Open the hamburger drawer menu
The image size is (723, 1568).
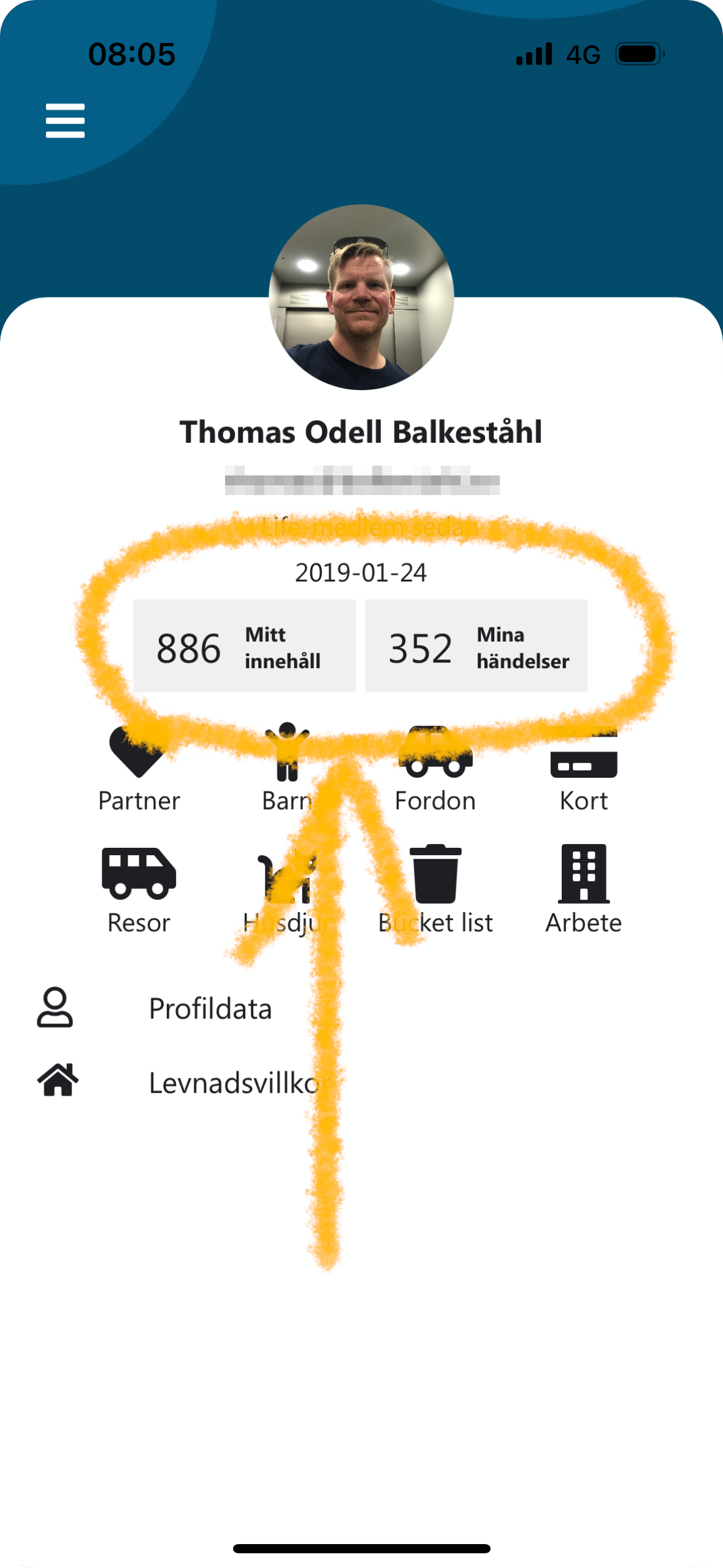(x=65, y=120)
